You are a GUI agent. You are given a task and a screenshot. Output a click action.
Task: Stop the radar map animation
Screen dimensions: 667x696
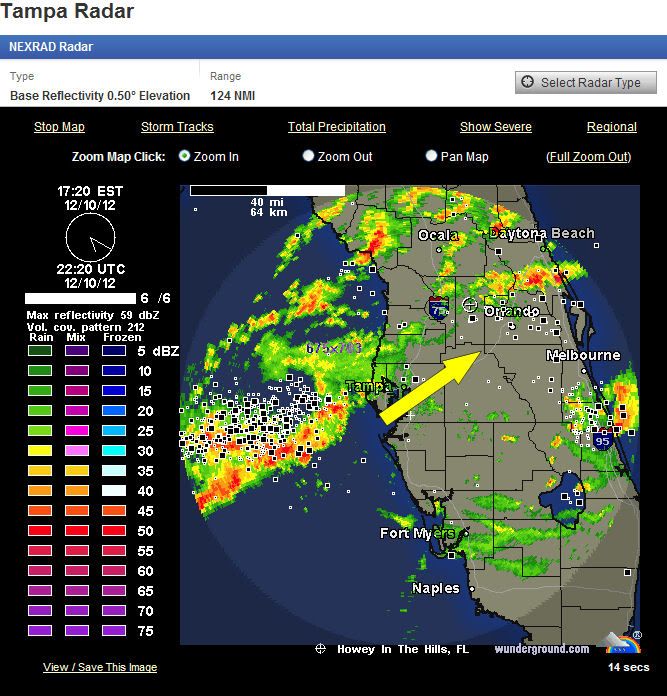pyautogui.click(x=59, y=127)
